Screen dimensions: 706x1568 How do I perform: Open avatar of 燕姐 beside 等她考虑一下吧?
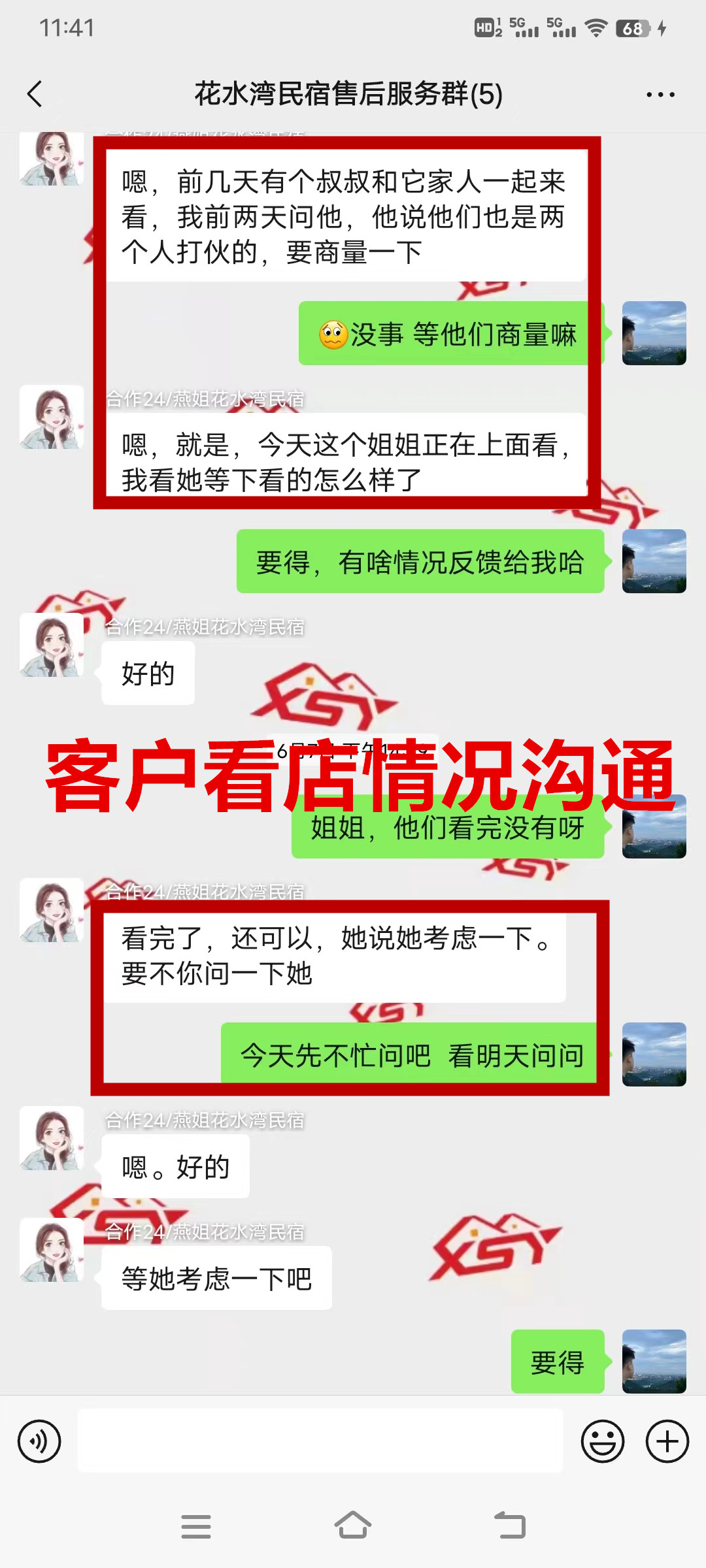pyautogui.click(x=52, y=1250)
